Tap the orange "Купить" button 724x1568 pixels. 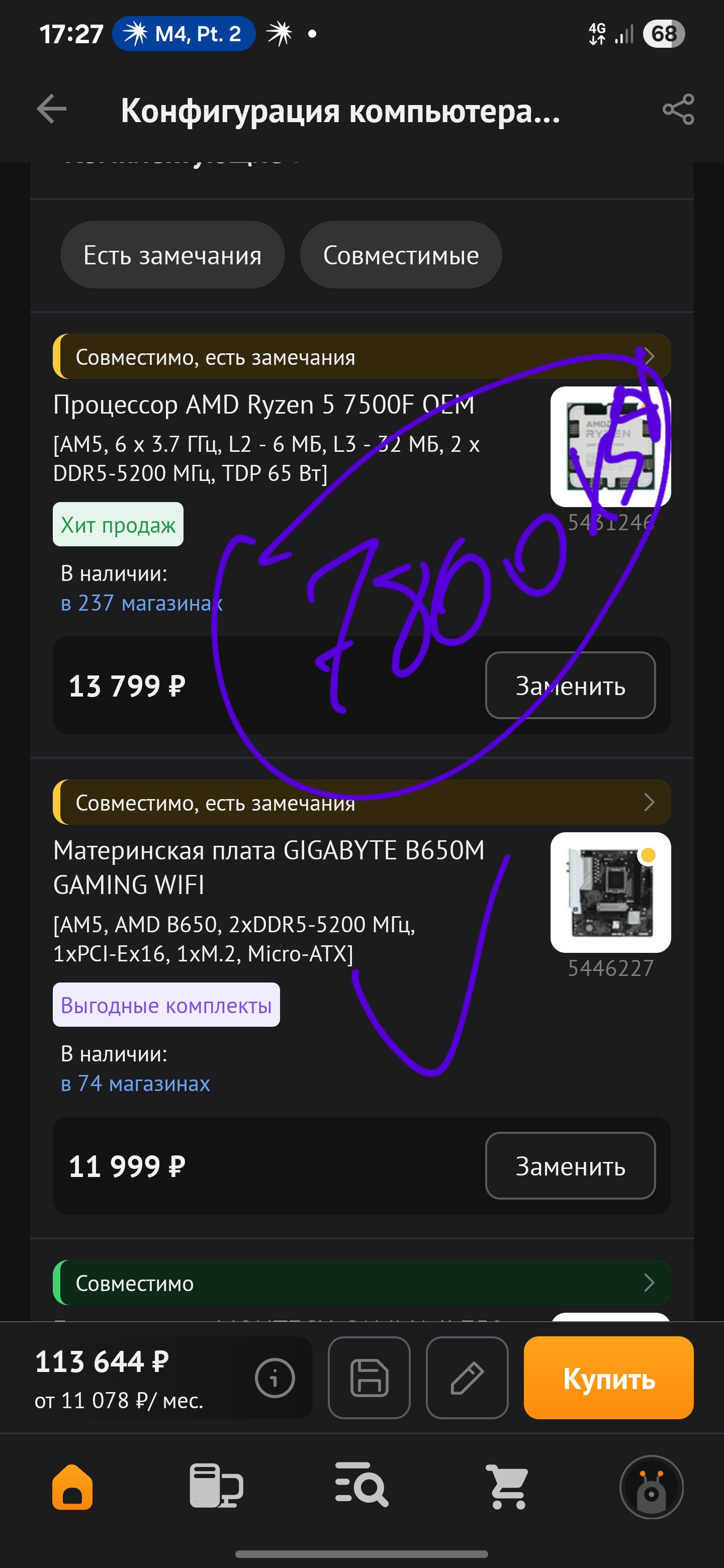(608, 1378)
